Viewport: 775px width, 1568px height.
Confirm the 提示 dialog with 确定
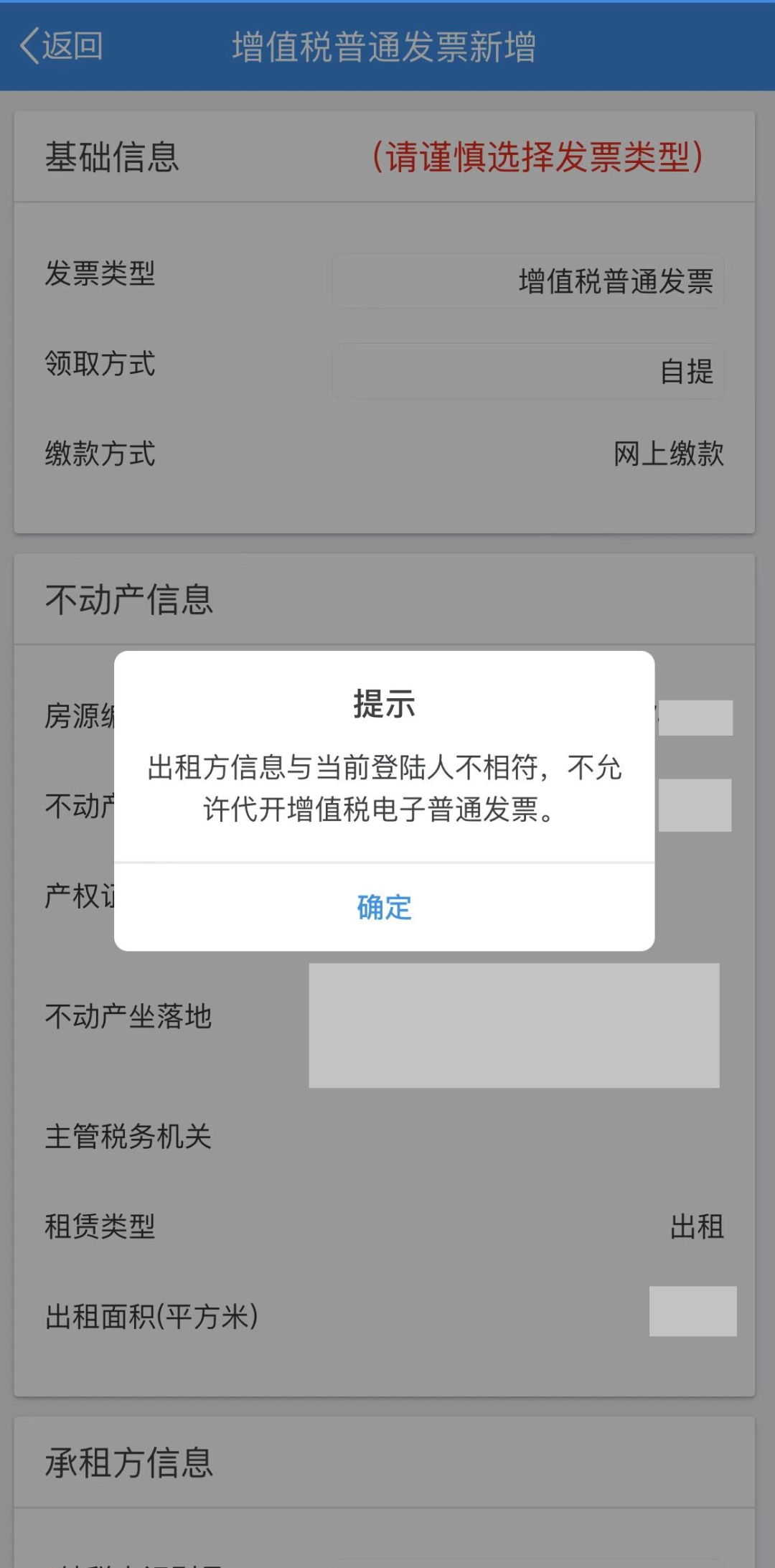click(384, 908)
